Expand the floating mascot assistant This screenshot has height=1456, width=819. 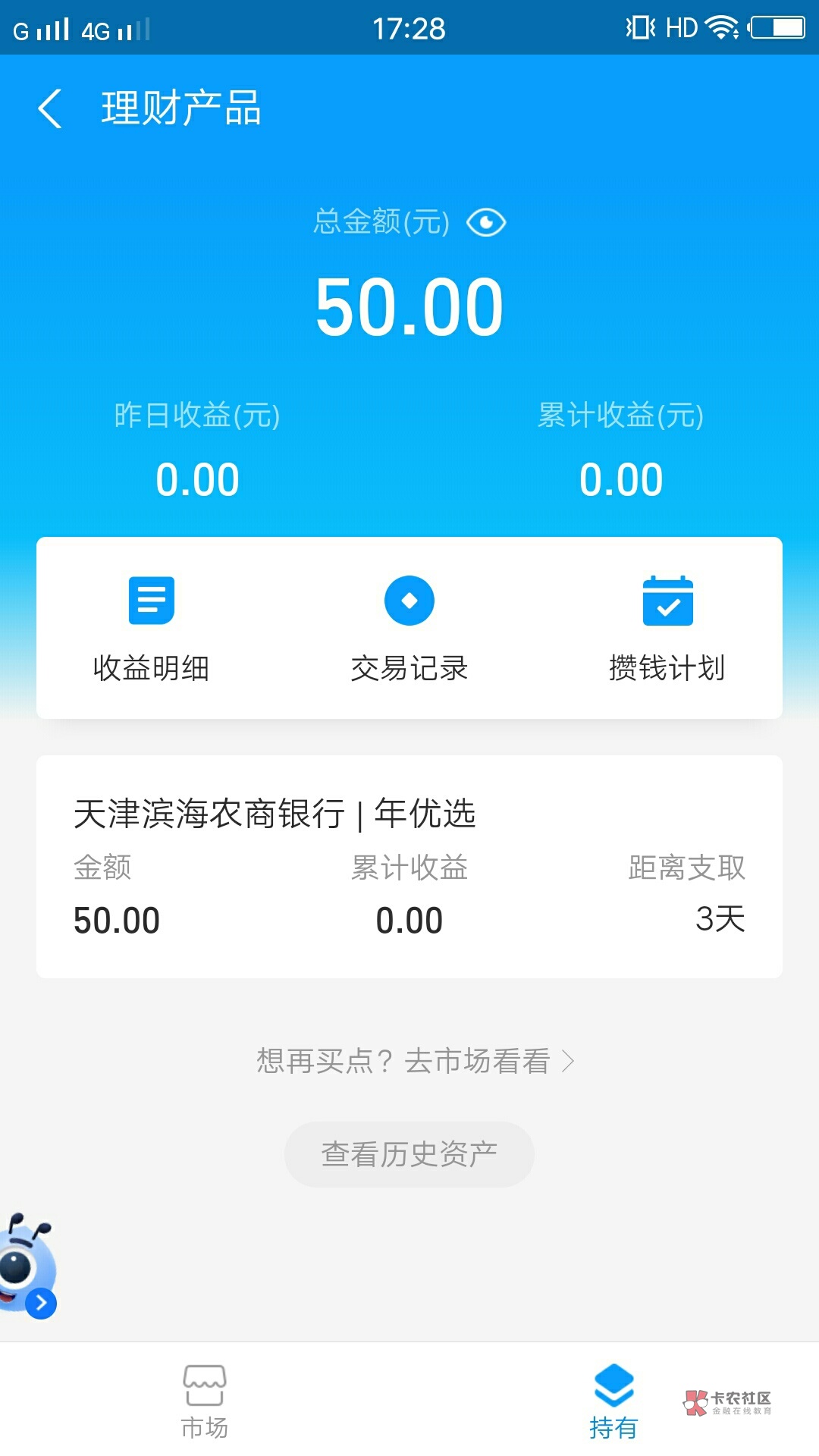click(41, 1303)
